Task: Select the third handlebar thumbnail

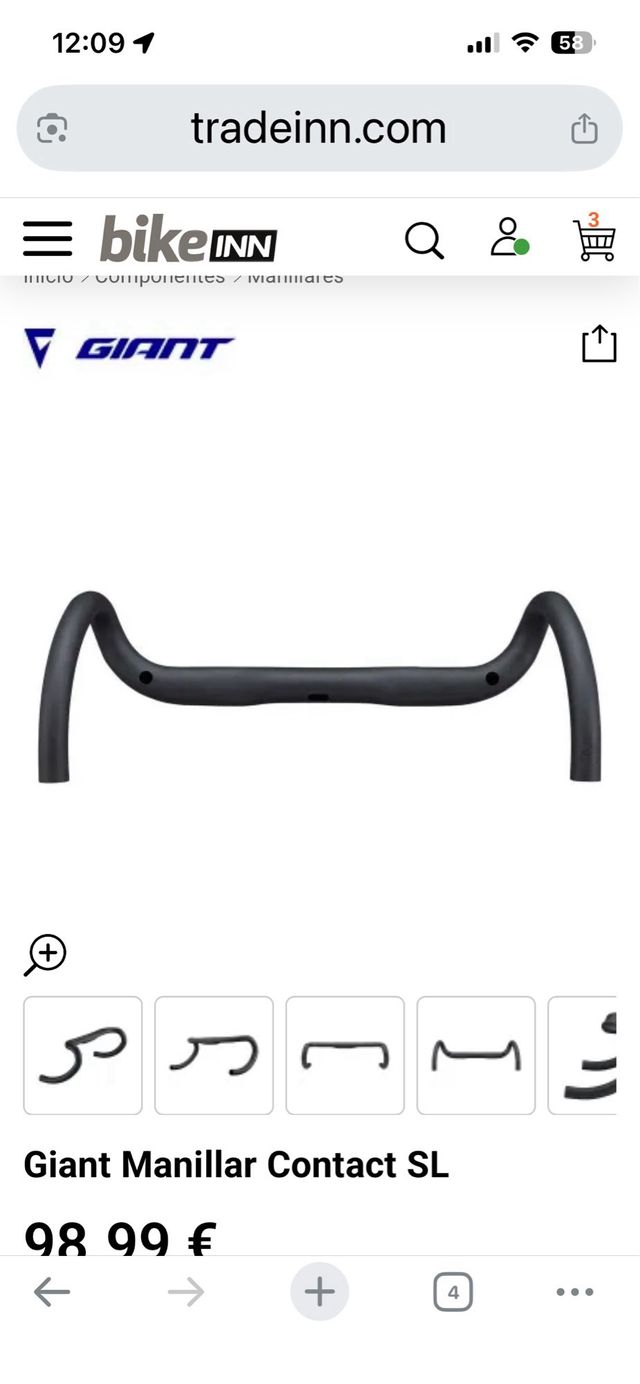Action: pyautogui.click(x=345, y=1055)
